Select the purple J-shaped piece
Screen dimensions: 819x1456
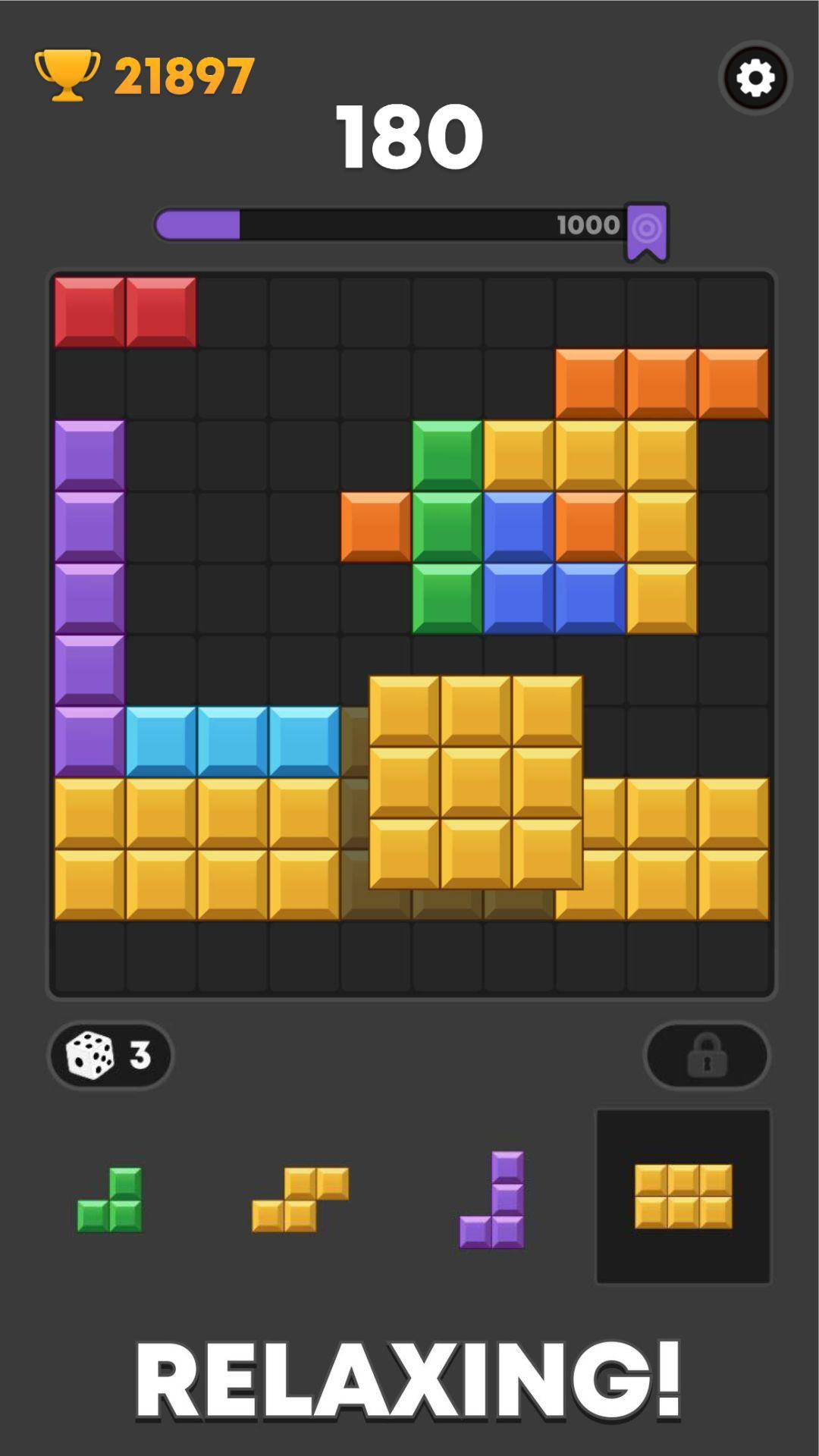point(493,1199)
